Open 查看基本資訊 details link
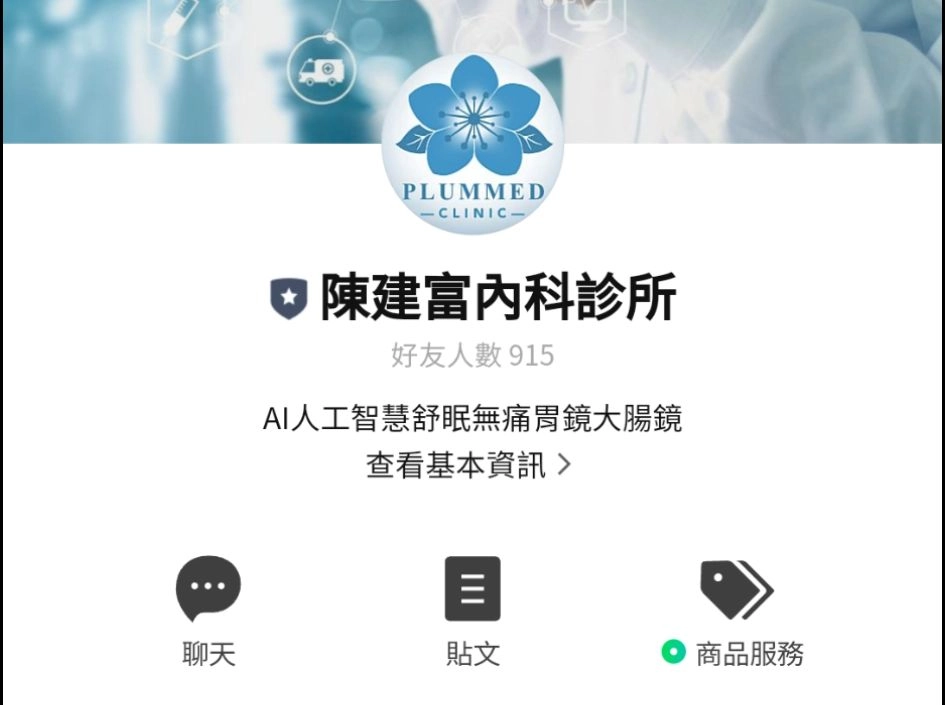Screen dimensions: 945x705 469,465
